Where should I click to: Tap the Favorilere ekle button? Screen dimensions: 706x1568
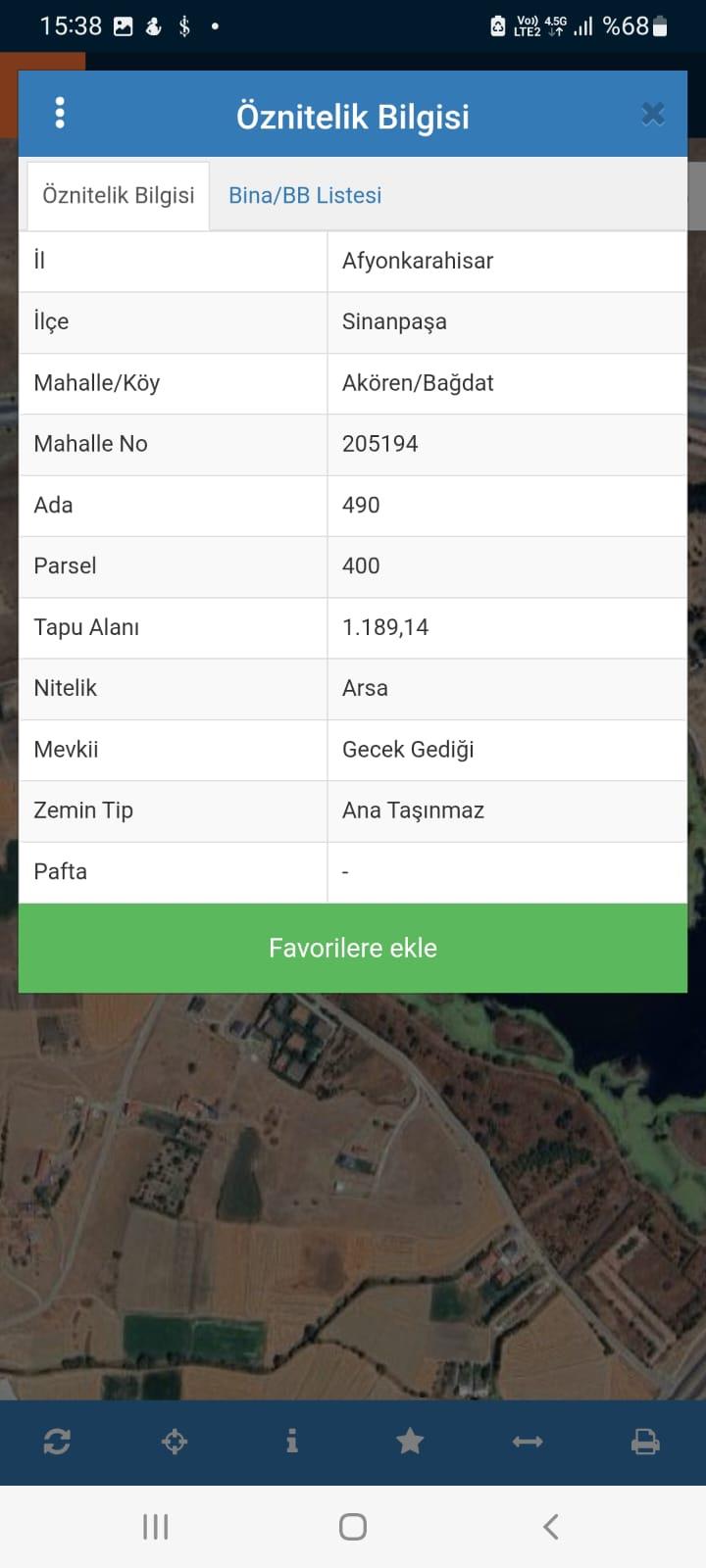coord(353,948)
